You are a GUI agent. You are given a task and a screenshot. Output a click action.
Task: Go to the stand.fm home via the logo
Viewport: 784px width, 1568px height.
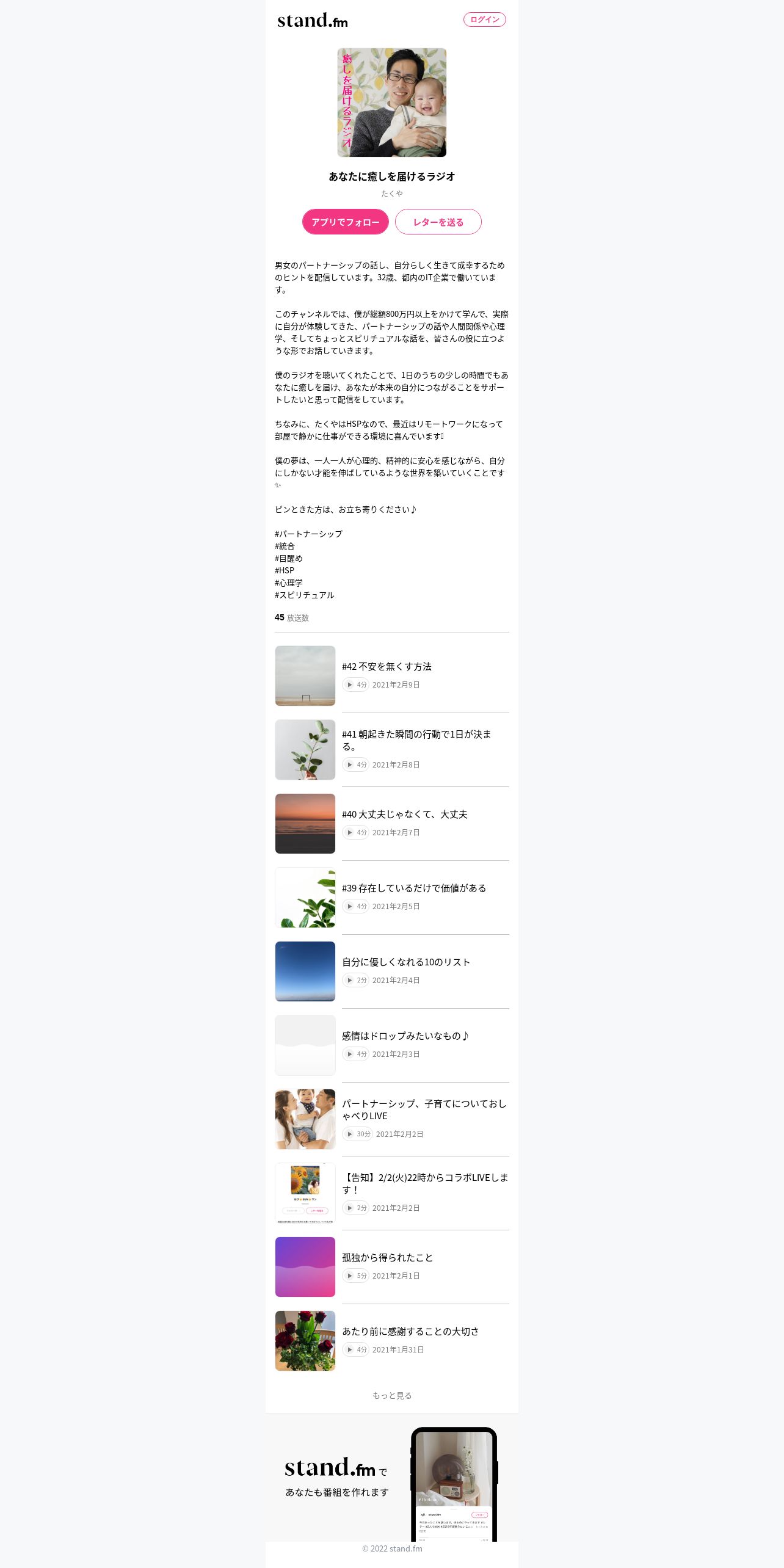point(313,21)
